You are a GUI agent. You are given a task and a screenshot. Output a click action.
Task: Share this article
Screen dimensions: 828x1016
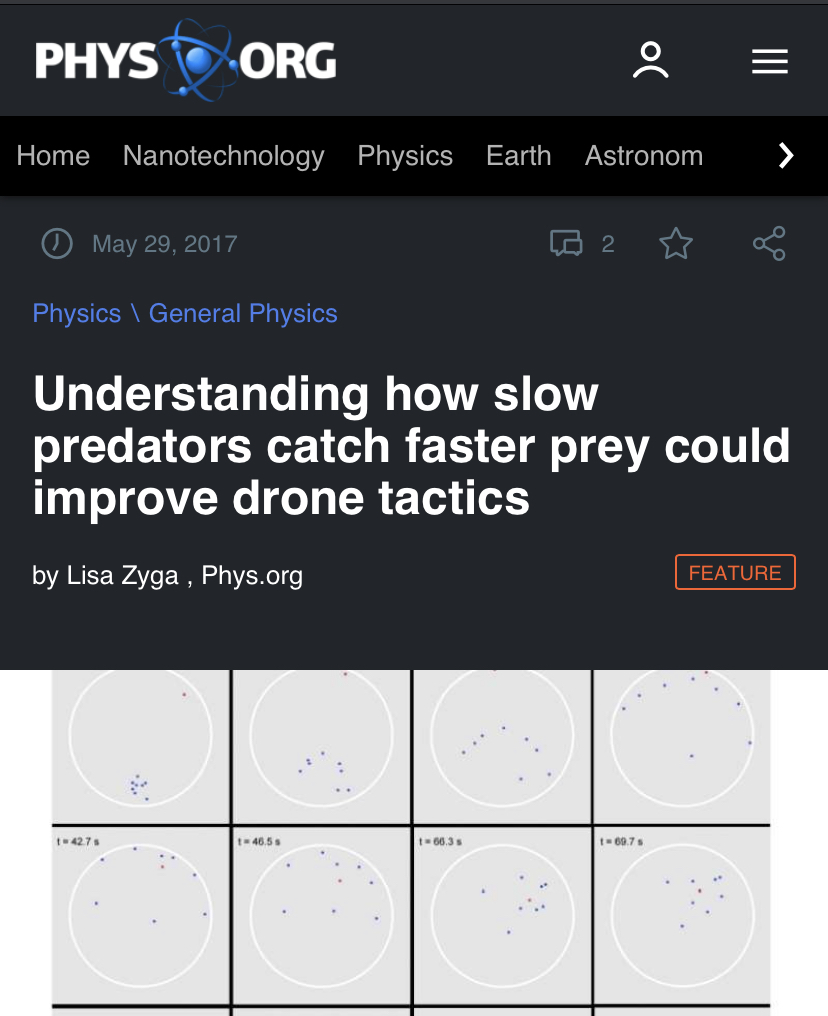pos(769,244)
